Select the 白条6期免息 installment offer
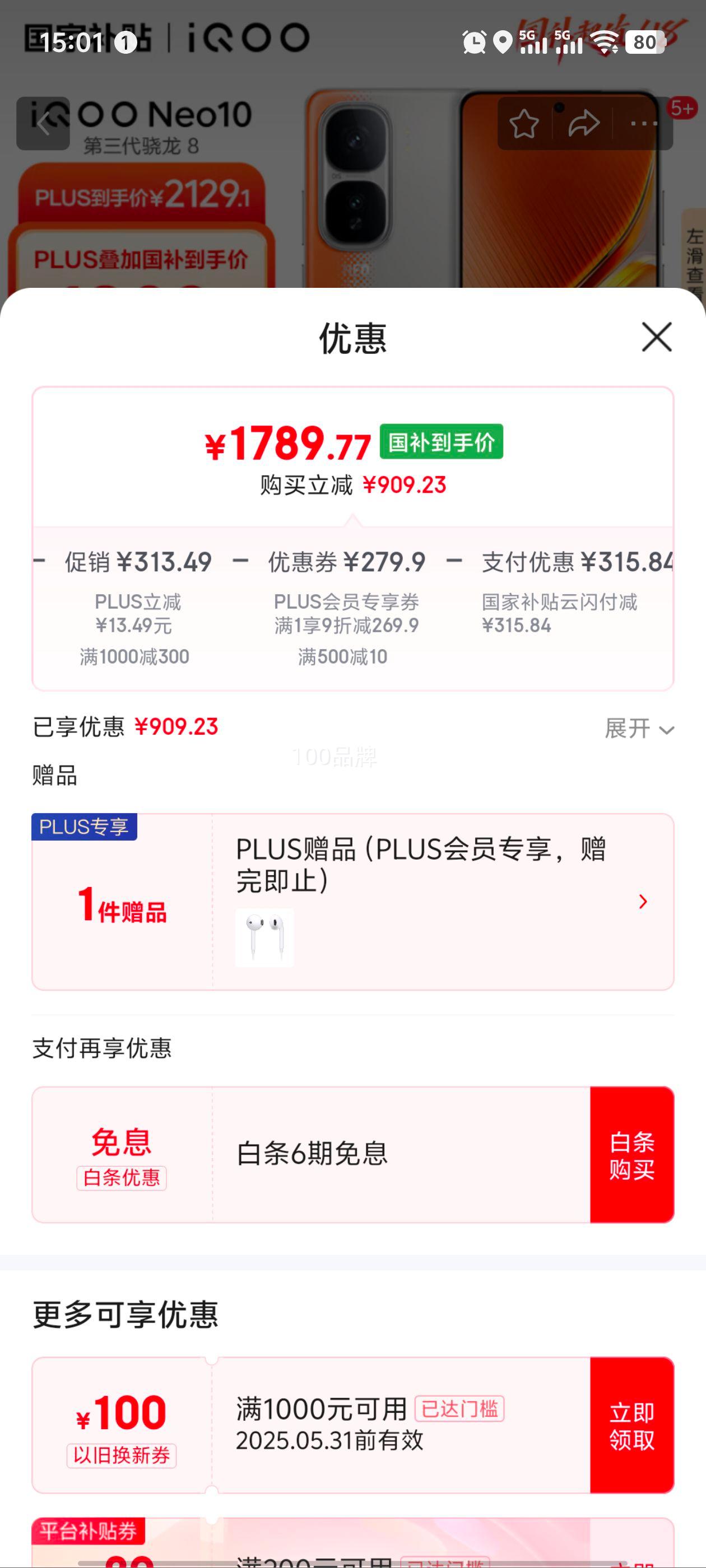The image size is (706, 1568). (x=314, y=1152)
